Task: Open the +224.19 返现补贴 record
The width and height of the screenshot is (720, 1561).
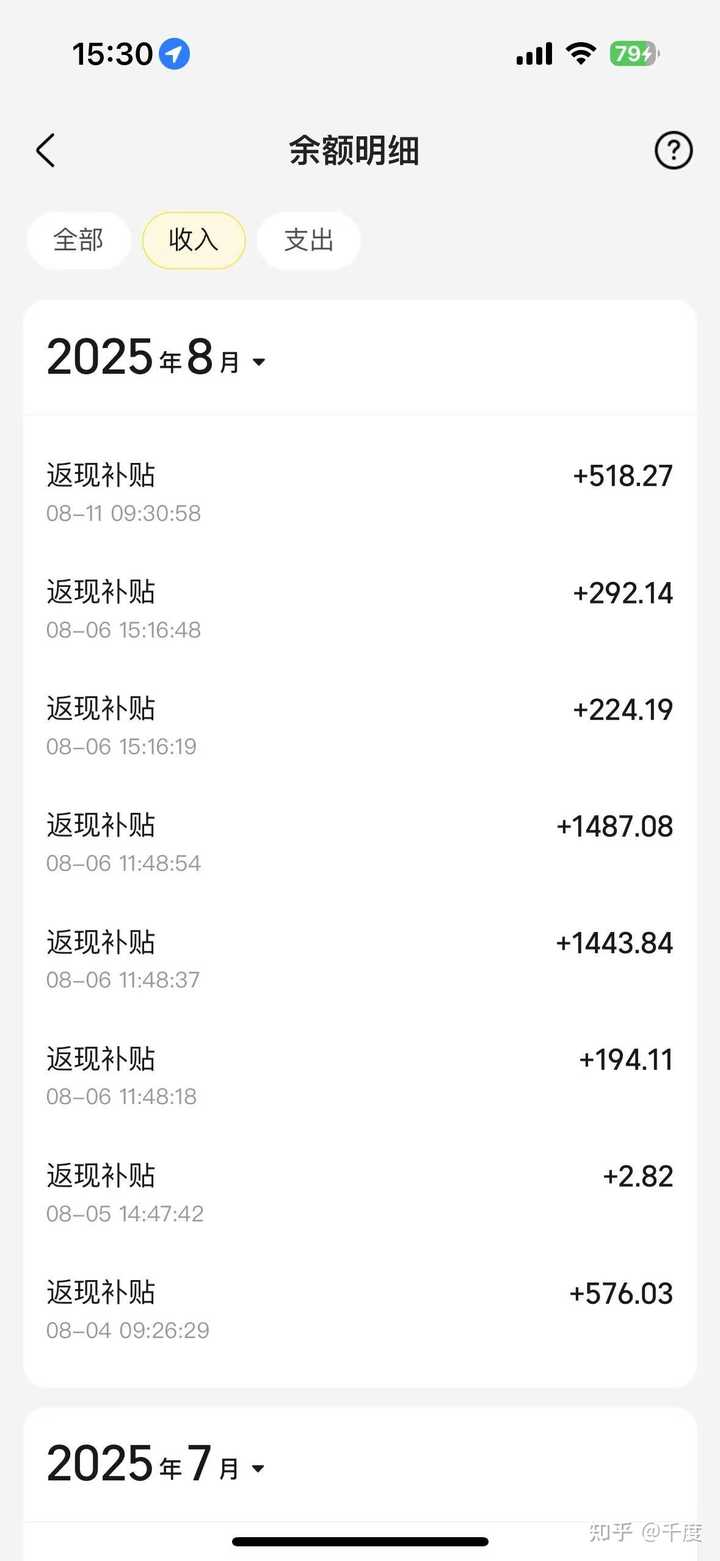Action: [360, 726]
